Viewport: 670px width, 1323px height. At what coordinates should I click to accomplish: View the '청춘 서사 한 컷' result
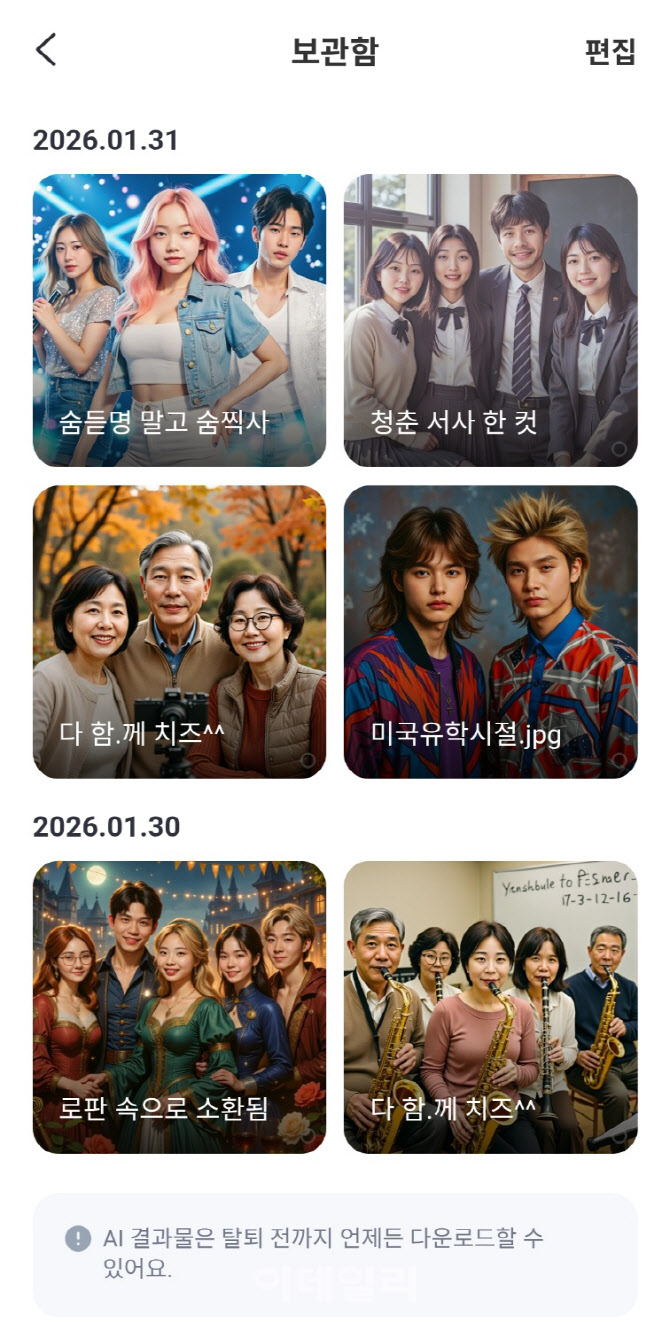(490, 320)
